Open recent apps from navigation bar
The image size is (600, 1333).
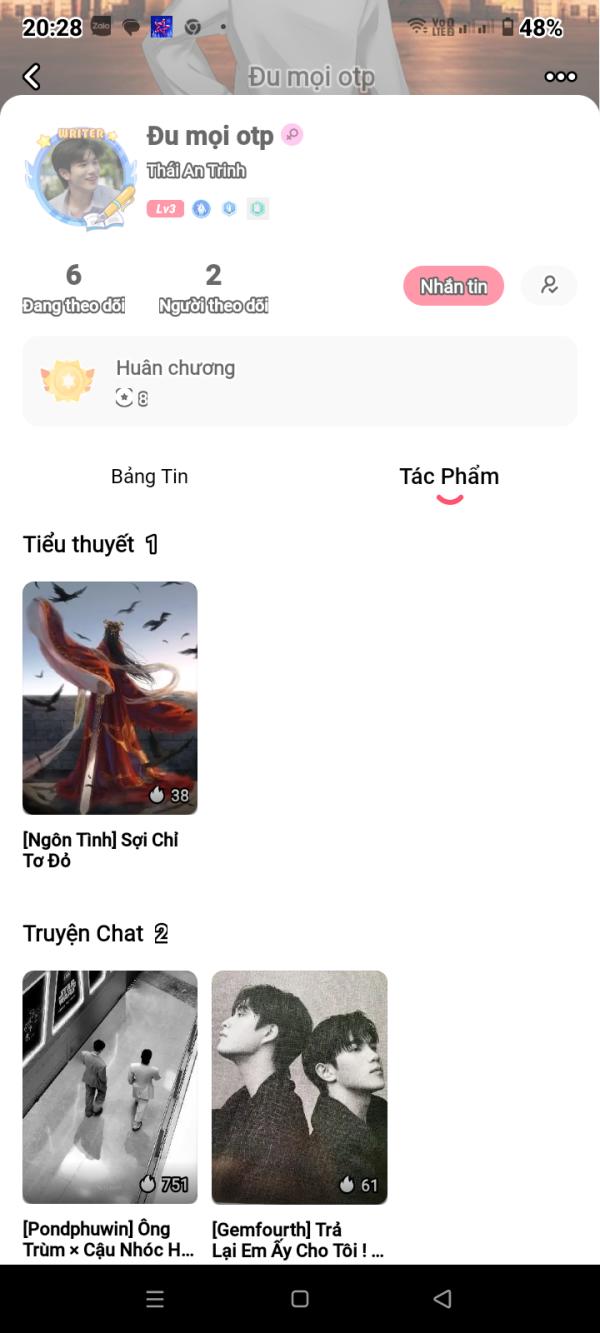click(x=155, y=1299)
